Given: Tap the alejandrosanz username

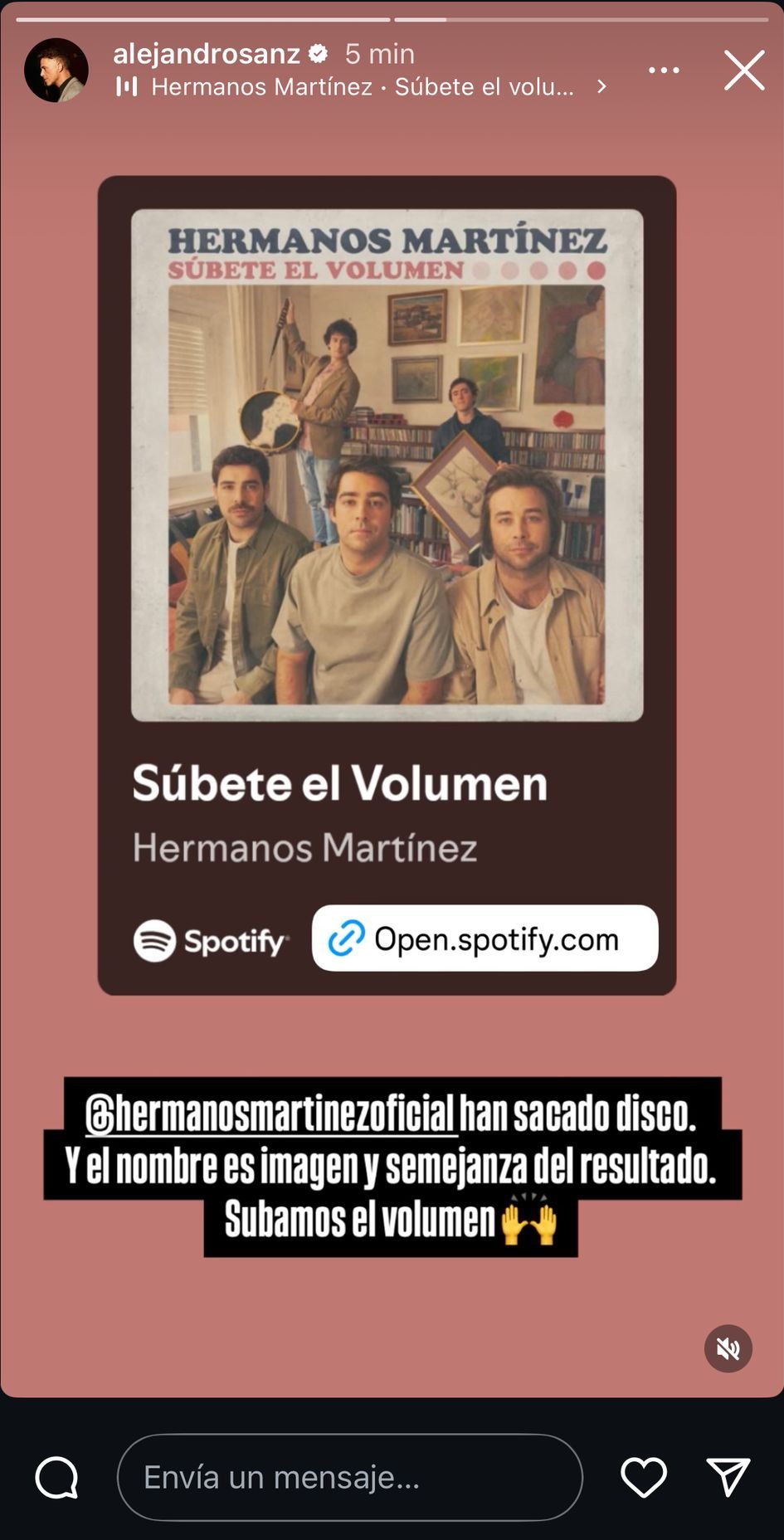Looking at the screenshot, I should (206, 54).
